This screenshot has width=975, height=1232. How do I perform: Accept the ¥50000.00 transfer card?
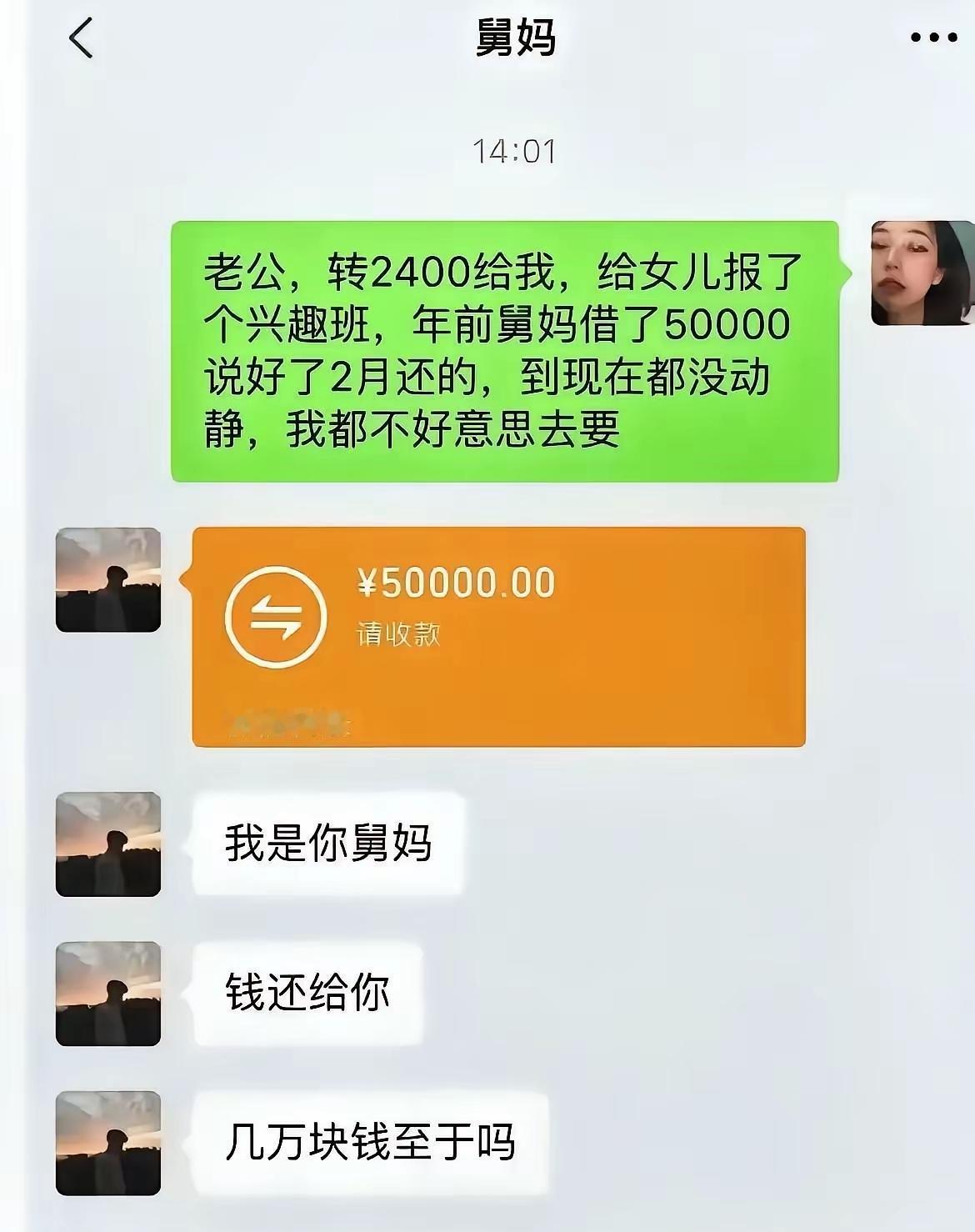pyautogui.click(x=500, y=634)
